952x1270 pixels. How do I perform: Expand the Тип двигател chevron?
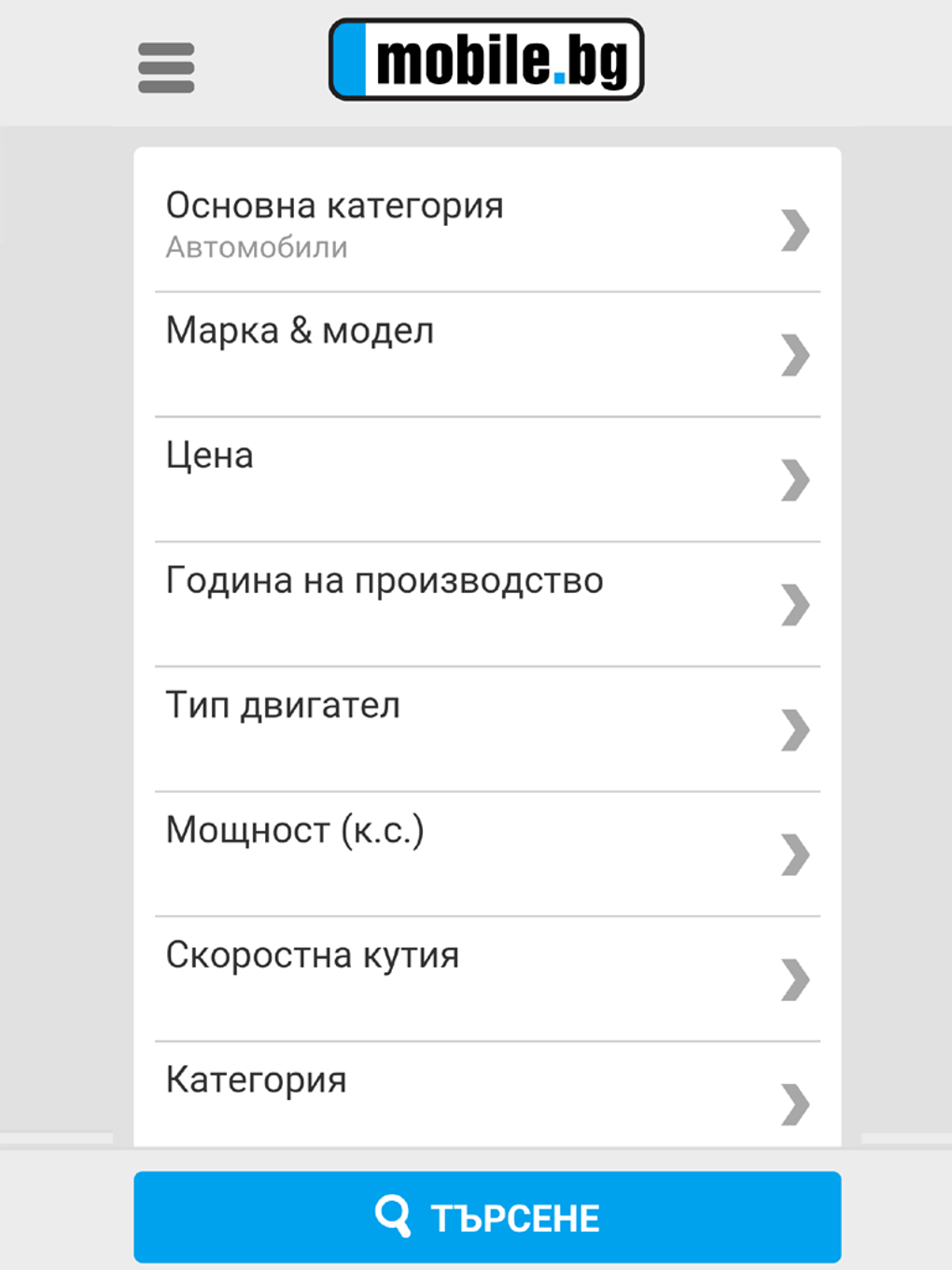[795, 730]
